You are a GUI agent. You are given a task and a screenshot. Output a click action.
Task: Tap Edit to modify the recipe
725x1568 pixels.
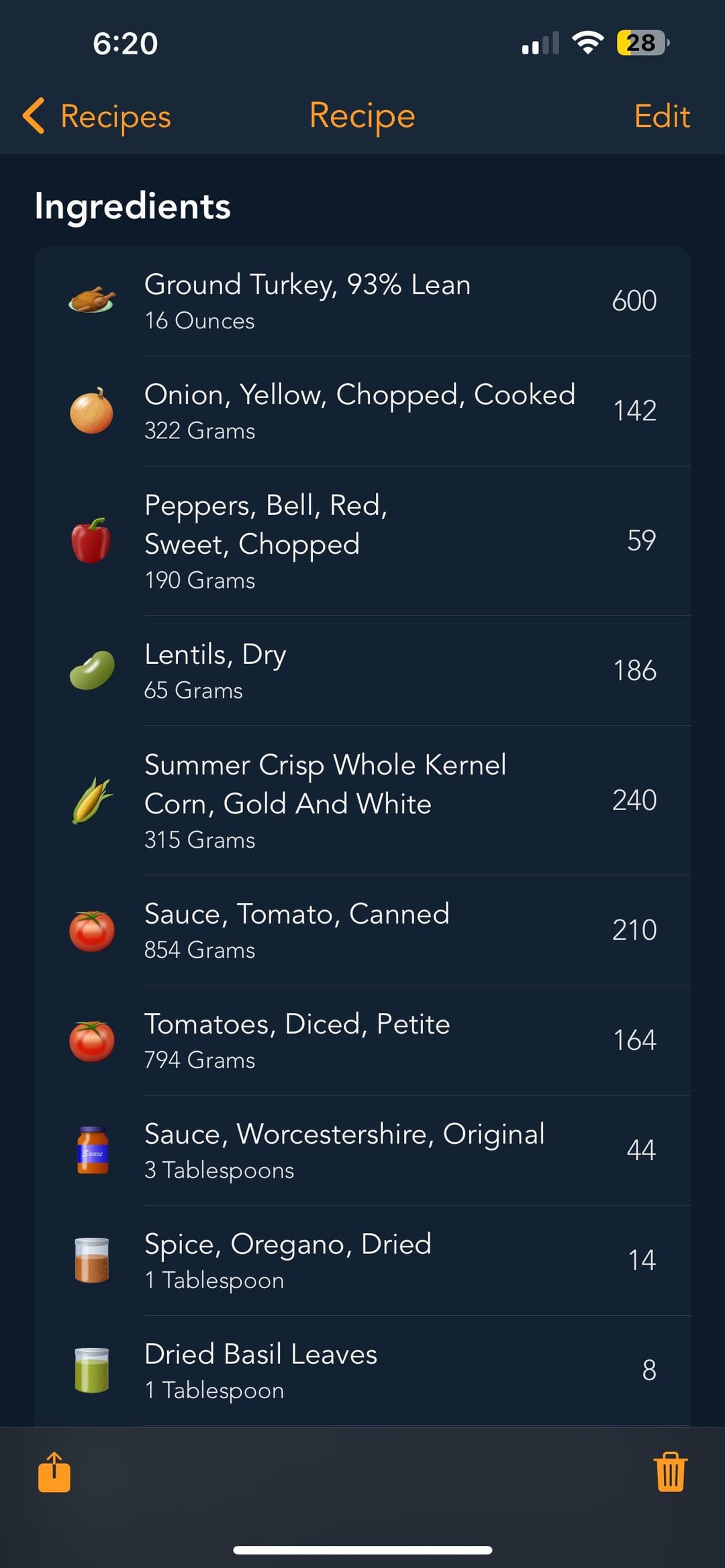662,116
